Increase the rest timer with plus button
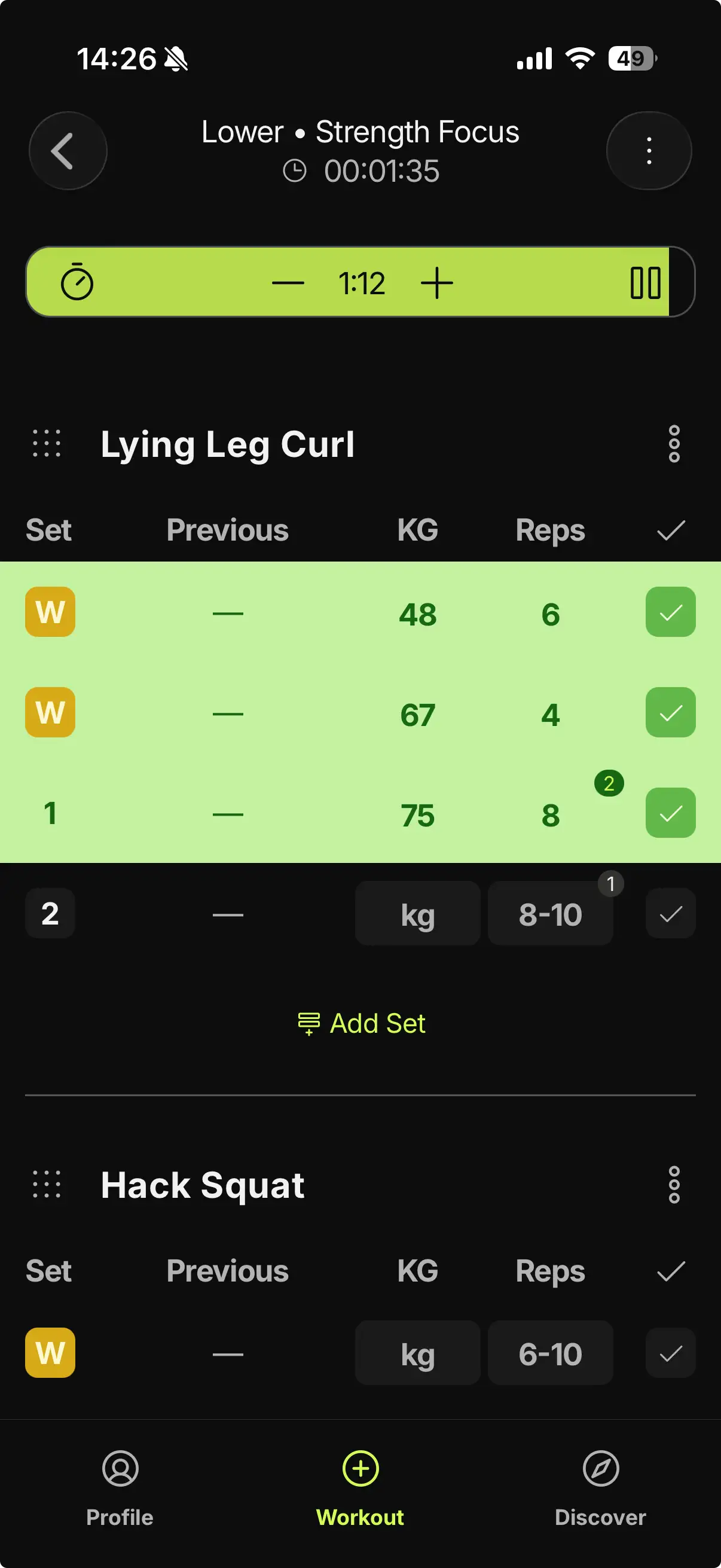This screenshot has width=721, height=1568. 437,281
